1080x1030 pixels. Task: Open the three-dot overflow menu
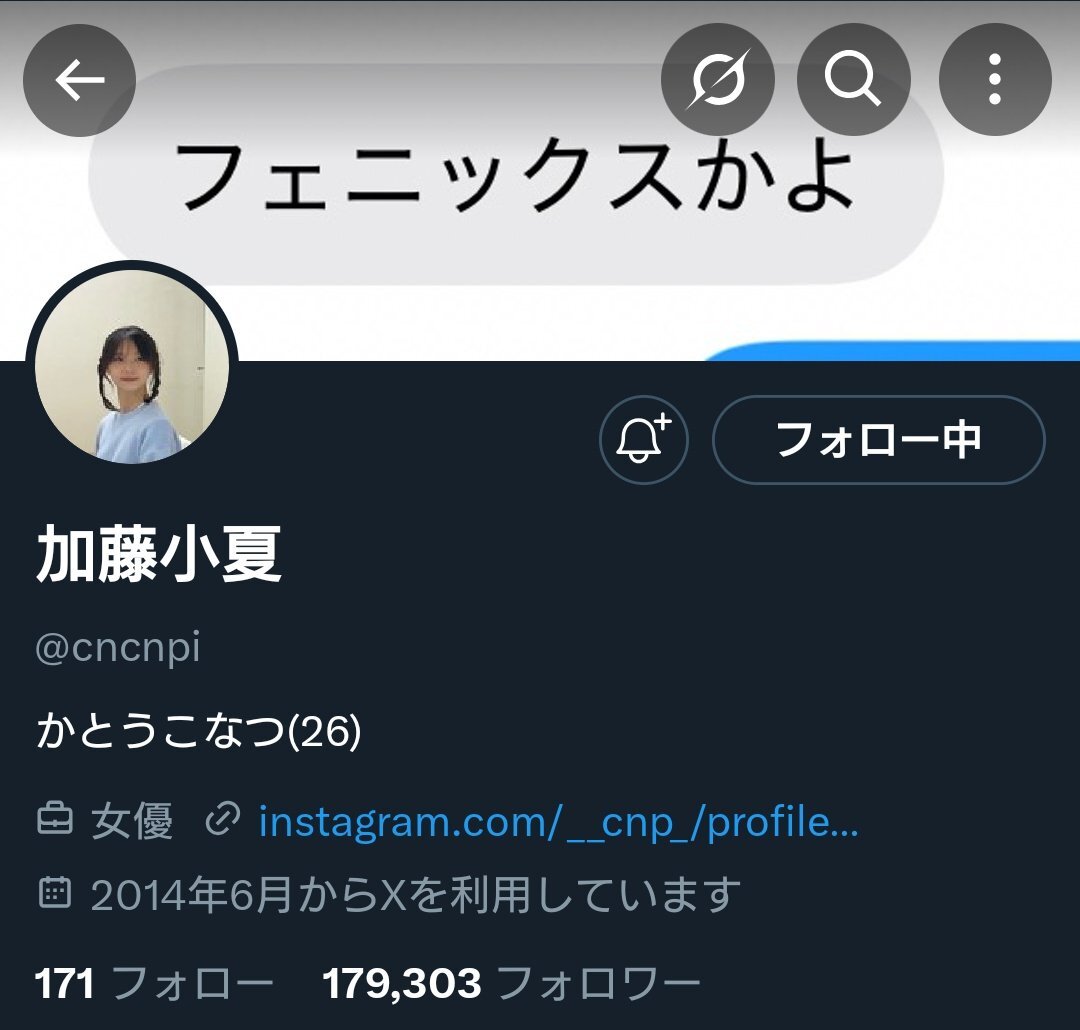(994, 81)
